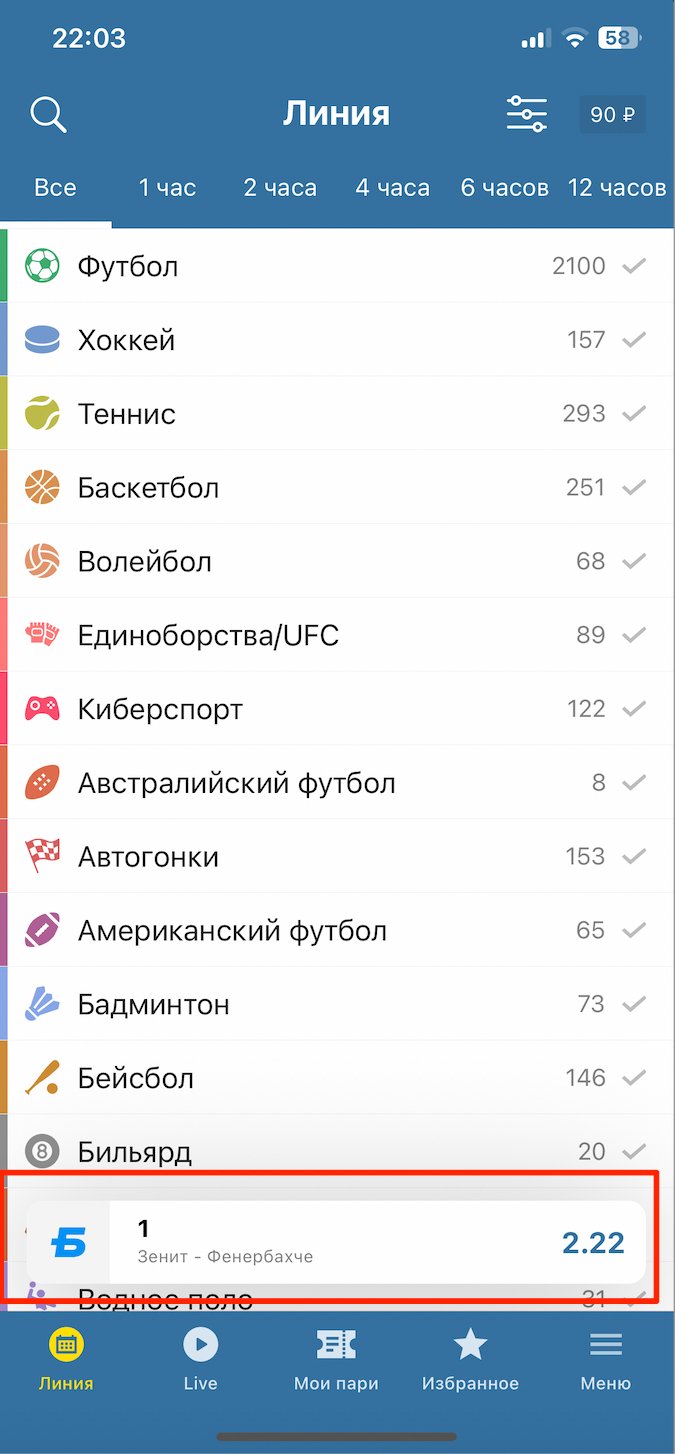Open the search magnifier icon
This screenshot has width=675, height=1454.
pyautogui.click(x=48, y=115)
